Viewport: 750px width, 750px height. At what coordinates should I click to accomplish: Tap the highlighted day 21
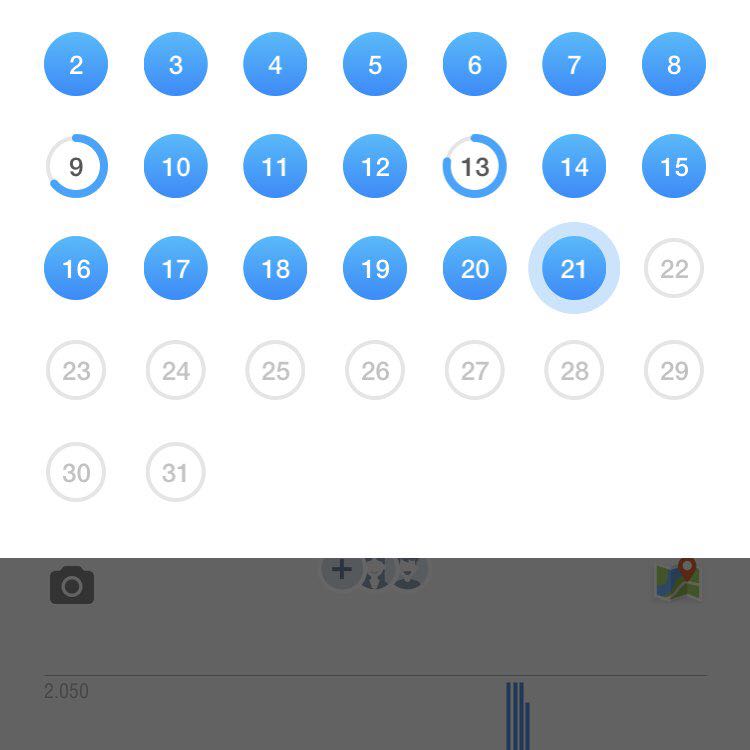[x=574, y=268]
